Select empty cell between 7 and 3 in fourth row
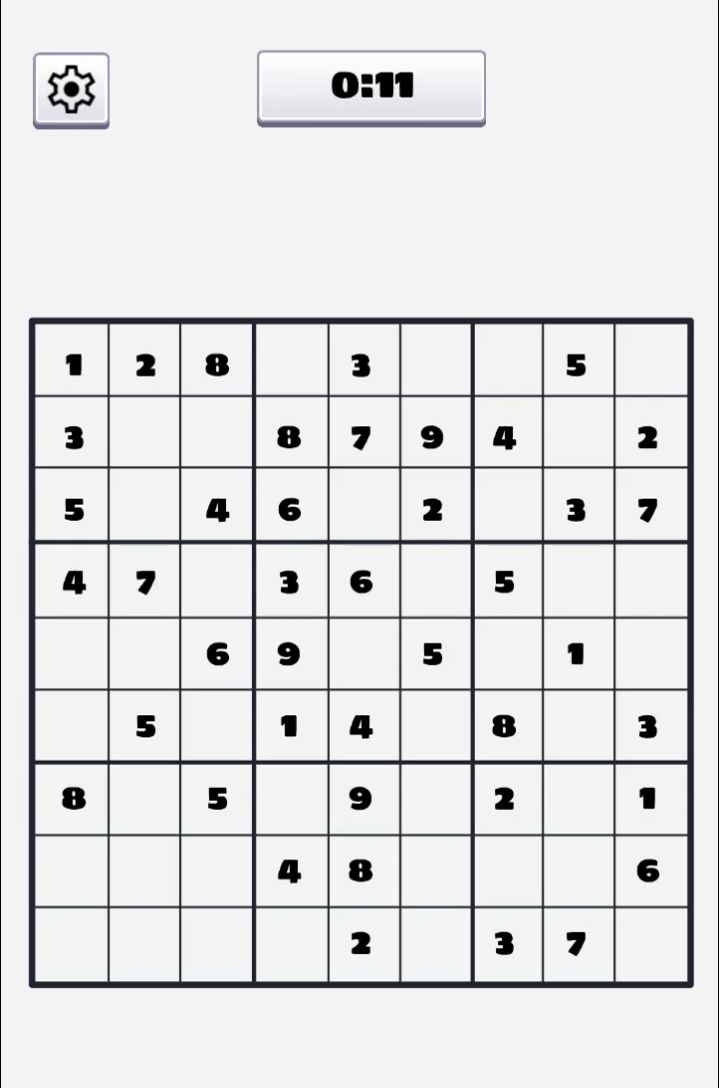The height and width of the screenshot is (1088, 719). point(217,581)
